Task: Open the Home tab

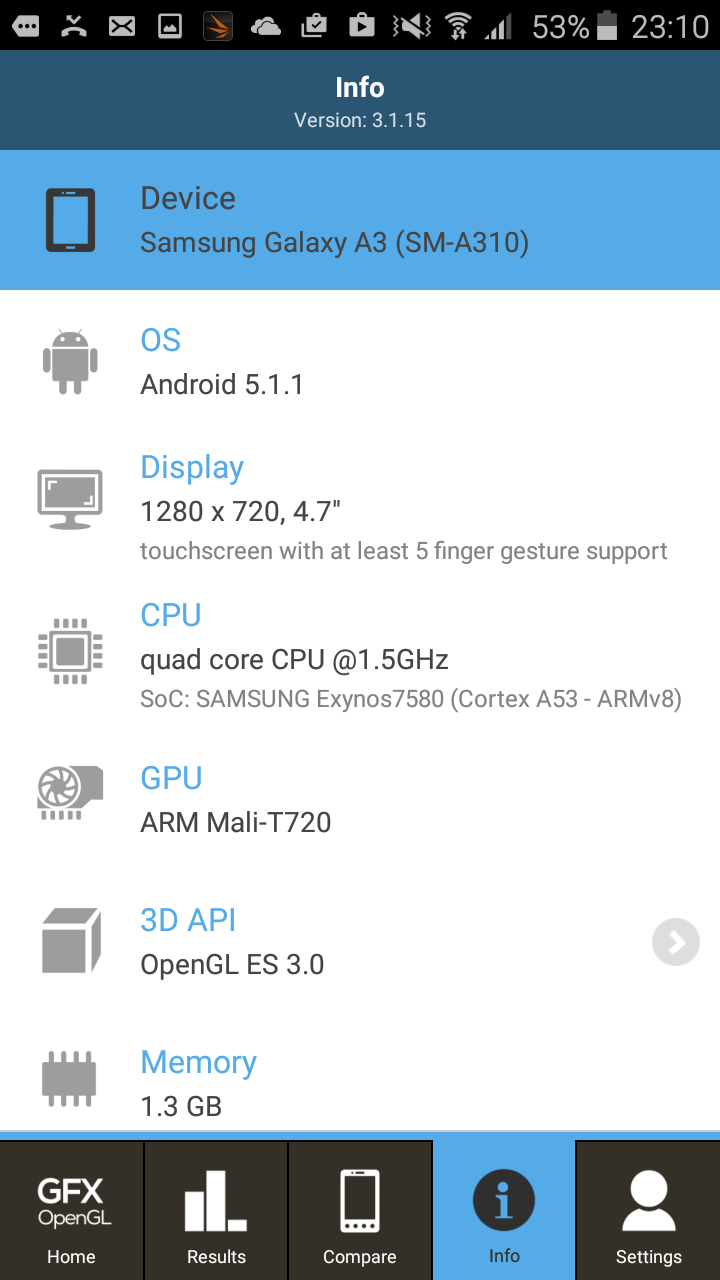Action: point(72,1211)
